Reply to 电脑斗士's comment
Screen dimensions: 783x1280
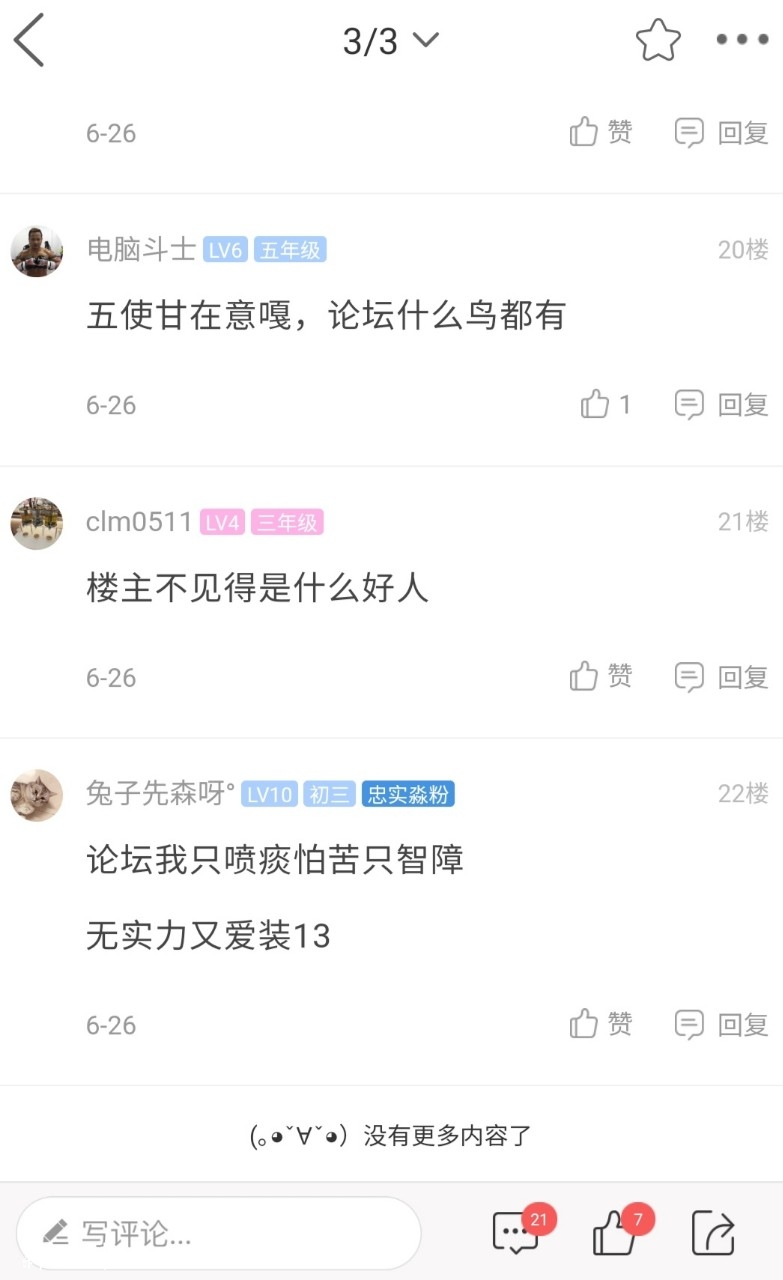click(721, 405)
